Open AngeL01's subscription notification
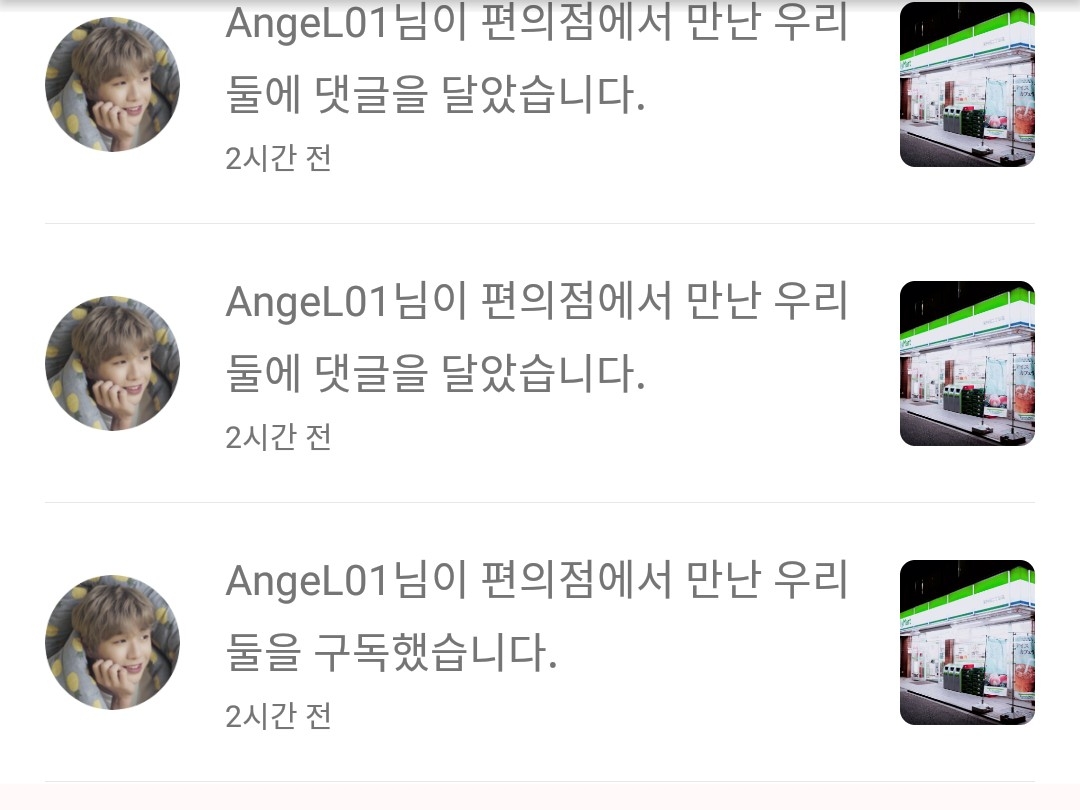Viewport: 1080px width, 810px height. [536, 617]
